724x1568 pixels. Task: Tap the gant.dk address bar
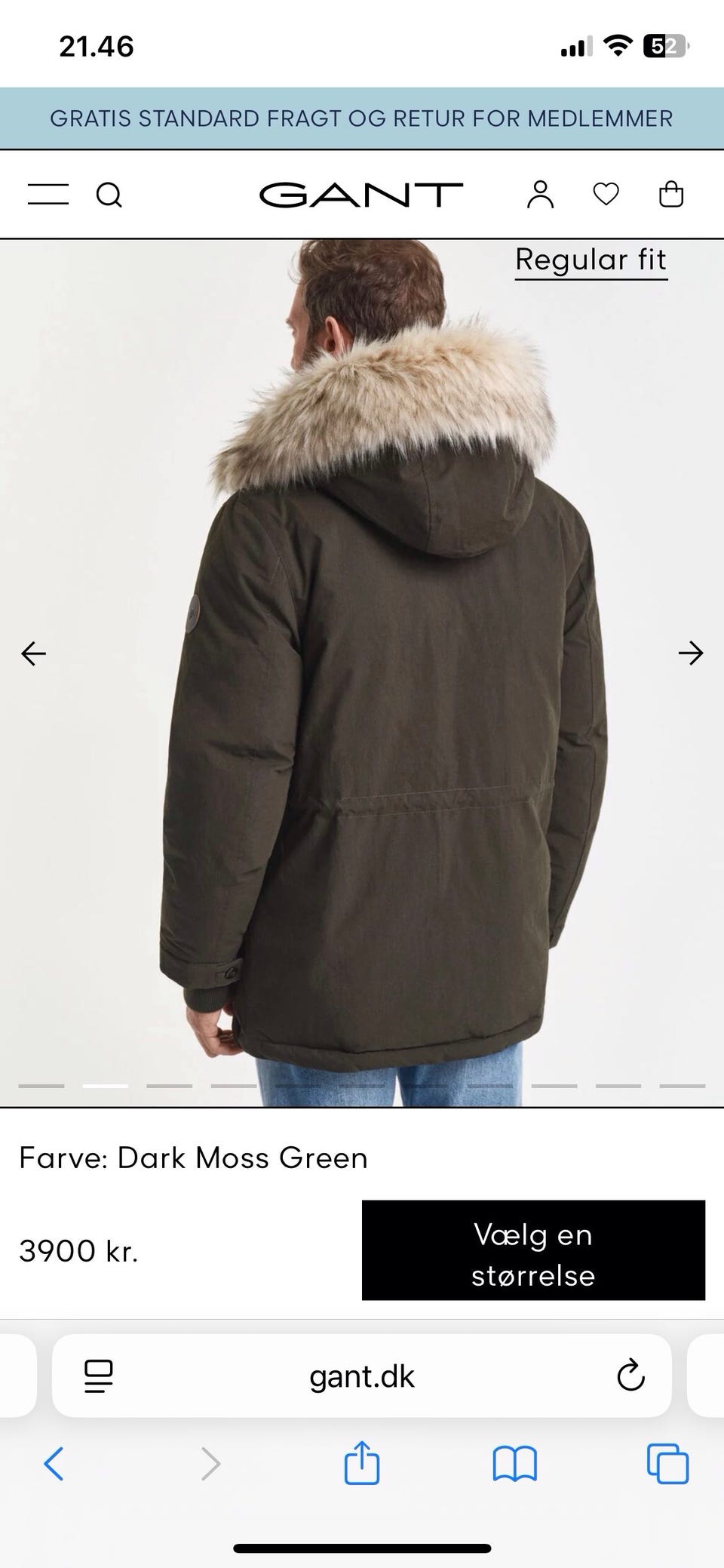point(362,1376)
